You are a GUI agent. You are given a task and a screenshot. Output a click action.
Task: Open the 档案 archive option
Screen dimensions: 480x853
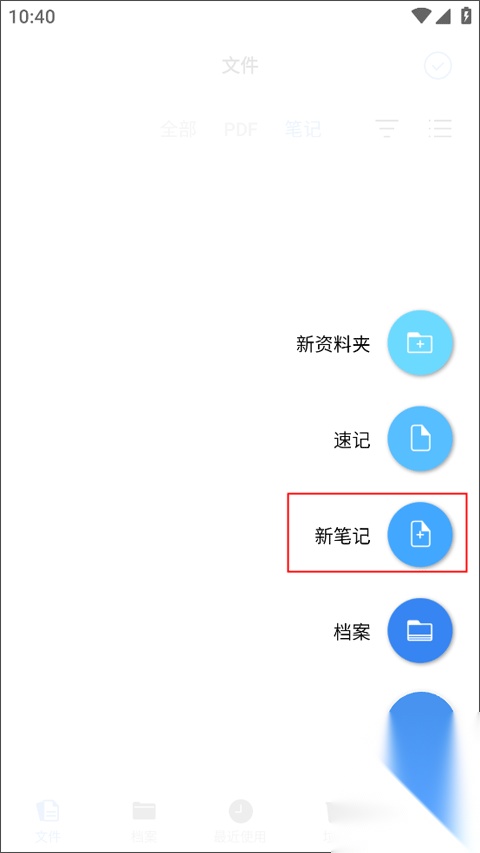coord(420,631)
